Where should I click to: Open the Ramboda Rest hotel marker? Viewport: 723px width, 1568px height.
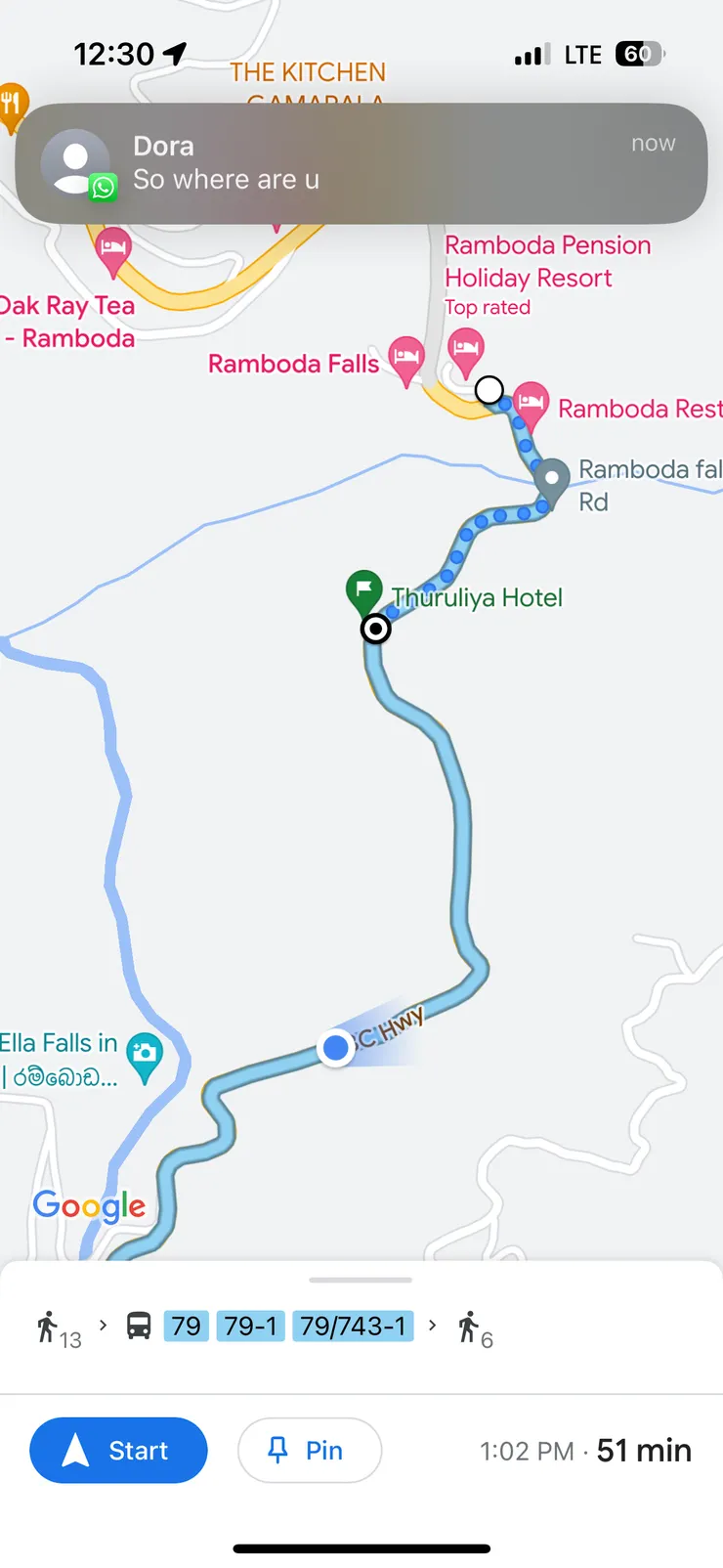[x=531, y=401]
